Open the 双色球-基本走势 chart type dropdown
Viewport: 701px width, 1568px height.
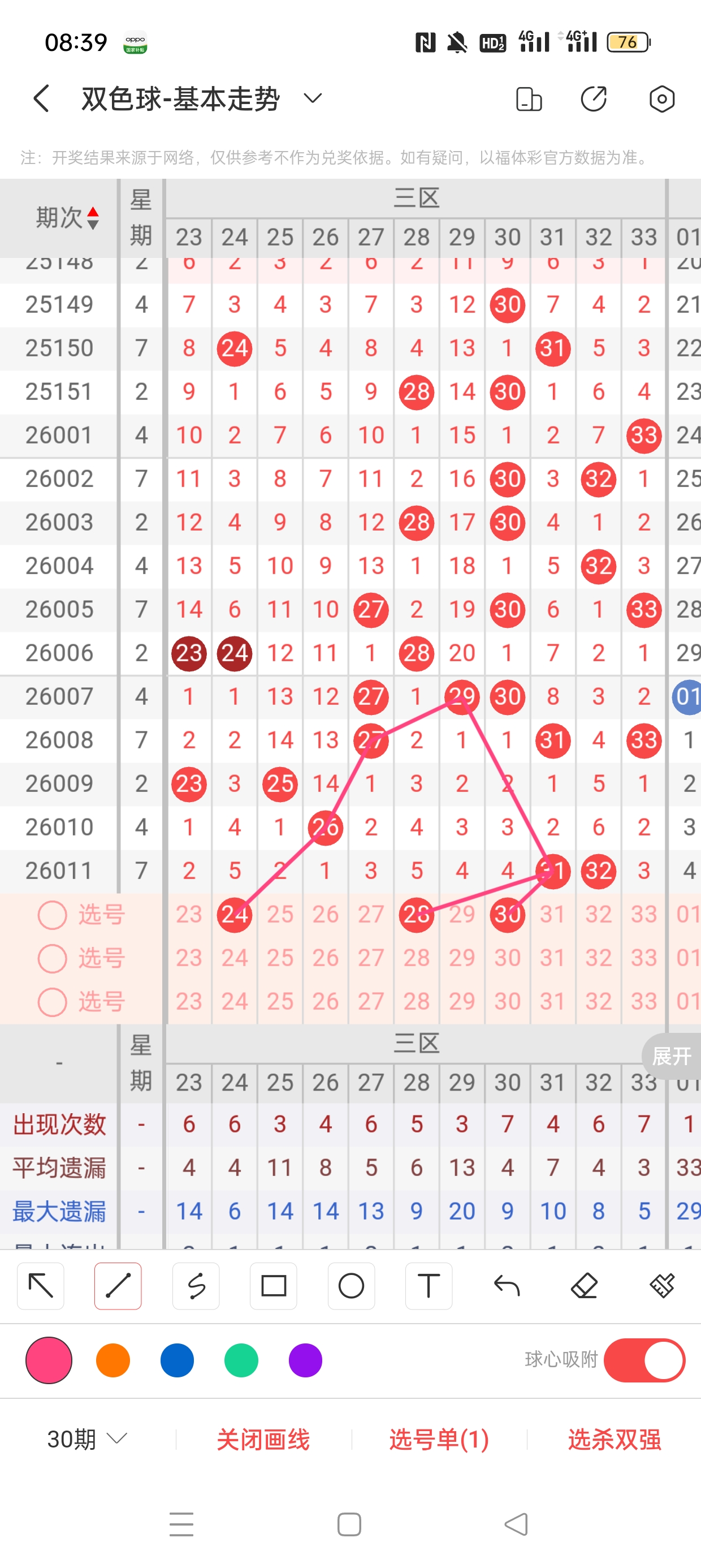click(x=313, y=98)
